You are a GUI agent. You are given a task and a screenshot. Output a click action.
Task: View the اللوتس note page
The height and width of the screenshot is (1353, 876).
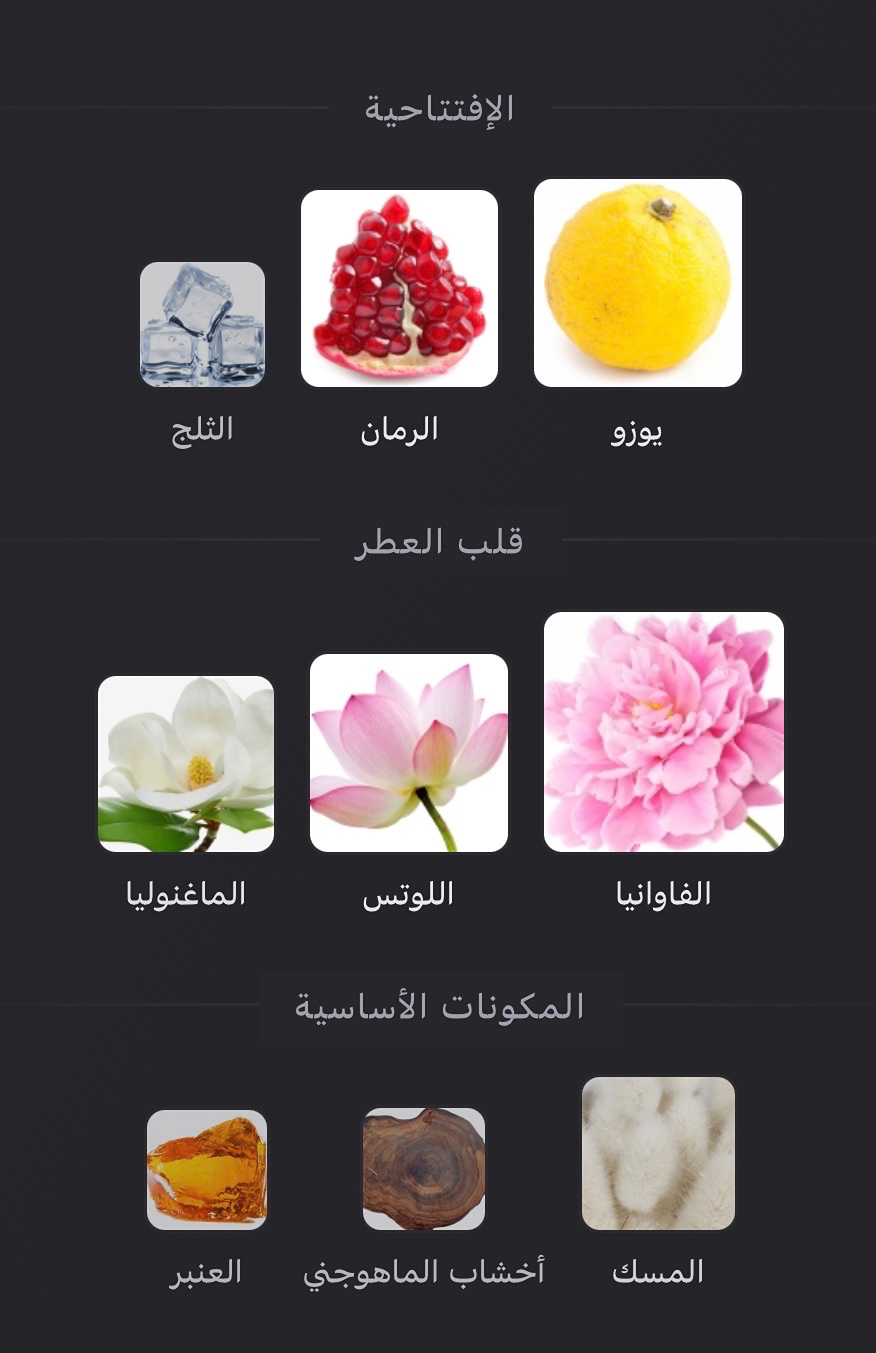coord(409,753)
